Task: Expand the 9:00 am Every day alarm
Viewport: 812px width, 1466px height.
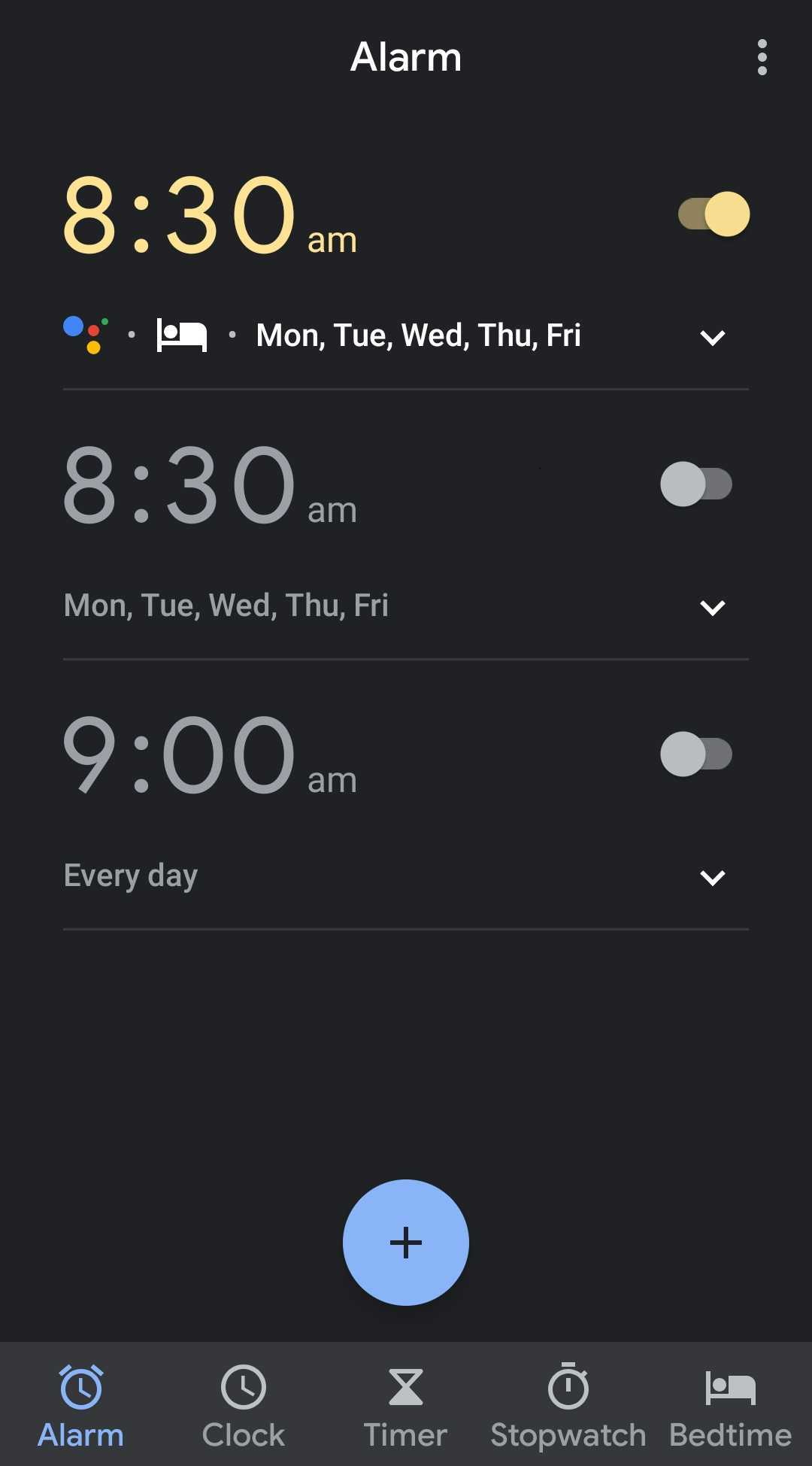Action: 713,876
